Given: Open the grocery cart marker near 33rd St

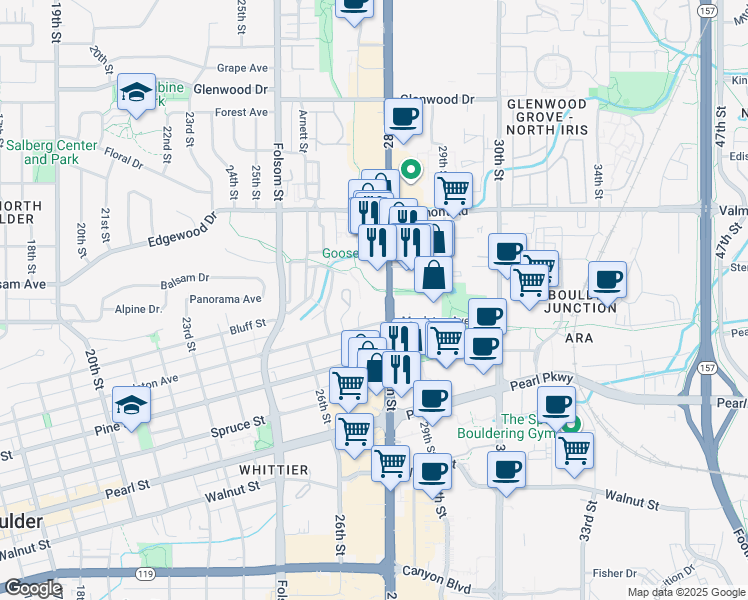Looking at the screenshot, I should coord(574,451).
